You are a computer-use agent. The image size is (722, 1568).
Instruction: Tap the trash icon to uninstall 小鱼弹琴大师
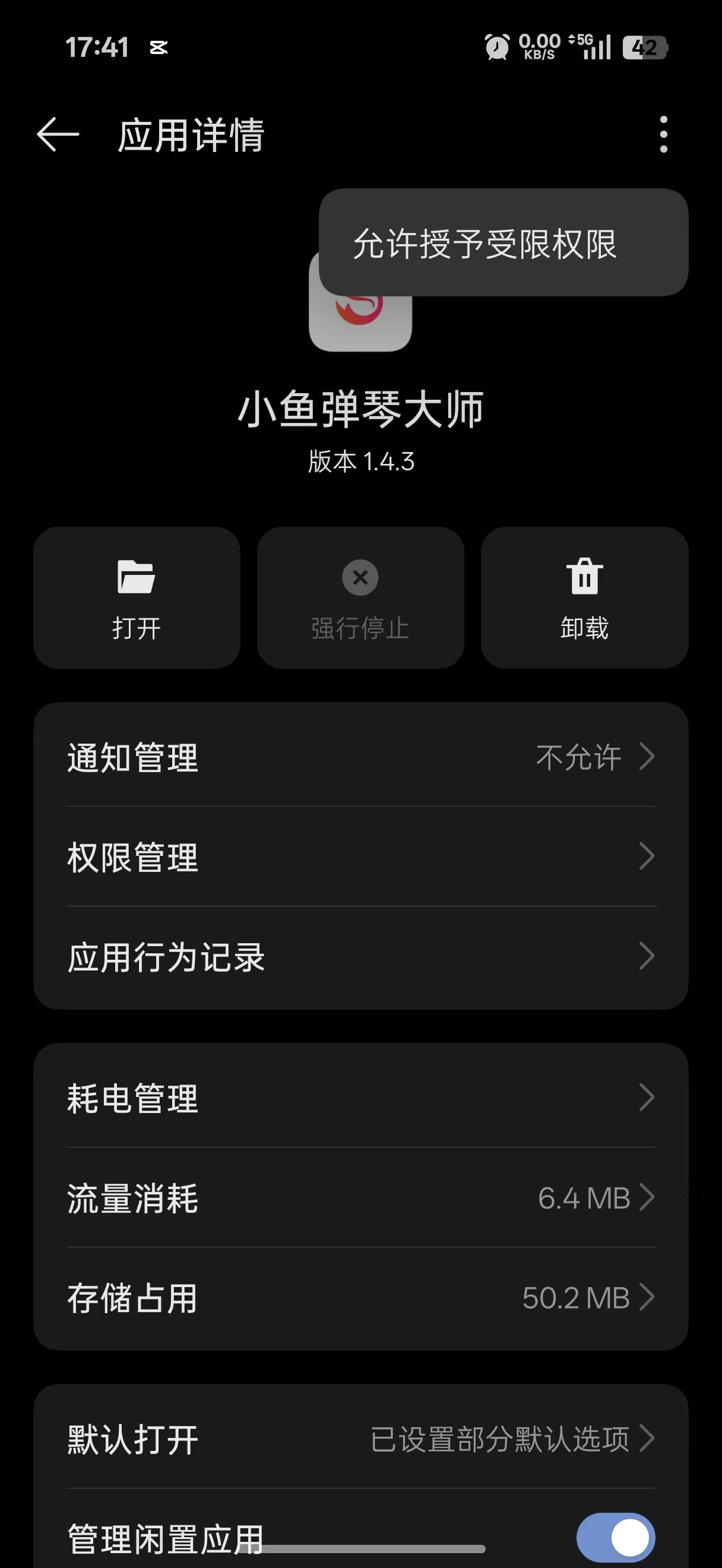click(x=584, y=578)
